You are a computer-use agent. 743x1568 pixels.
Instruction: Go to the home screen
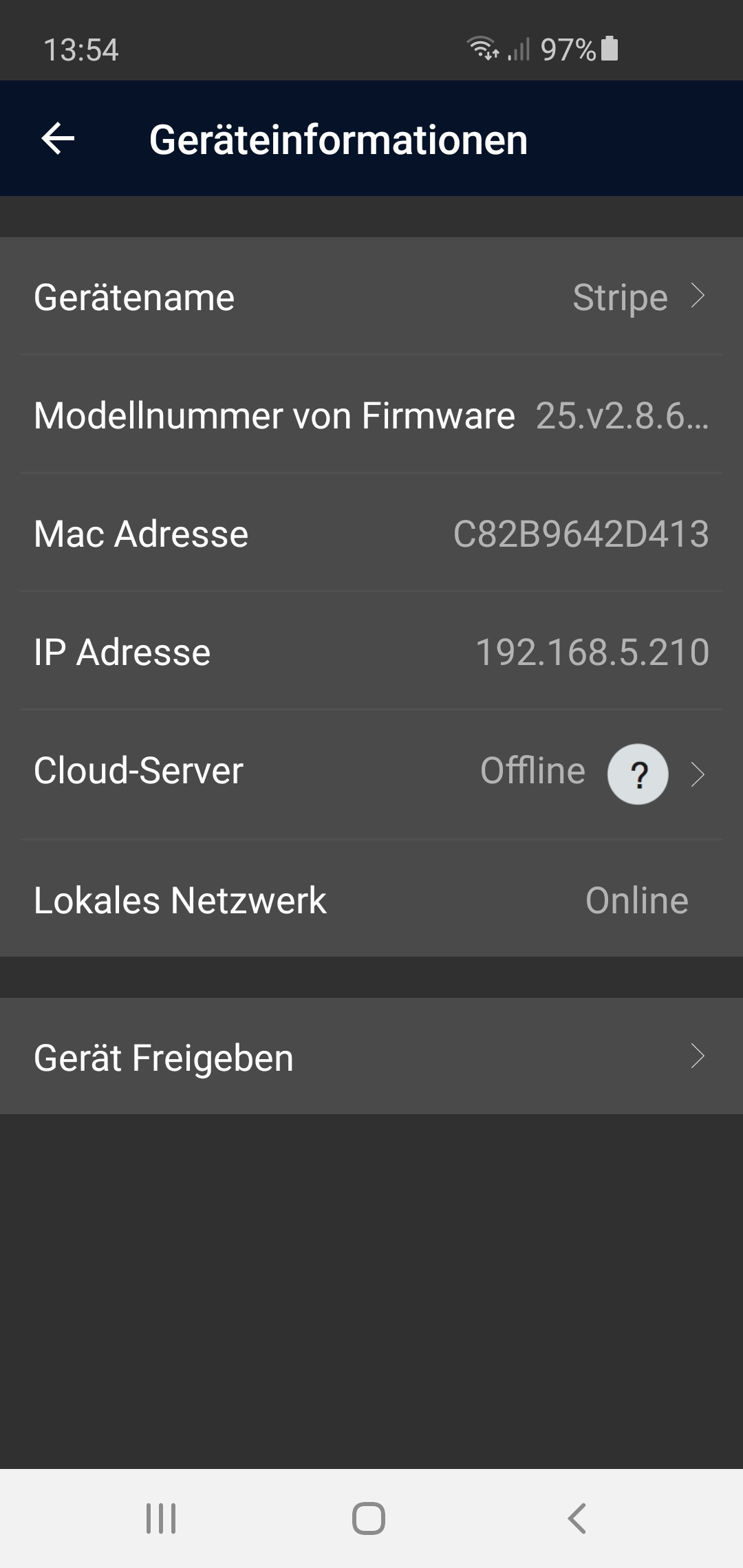[369, 1518]
